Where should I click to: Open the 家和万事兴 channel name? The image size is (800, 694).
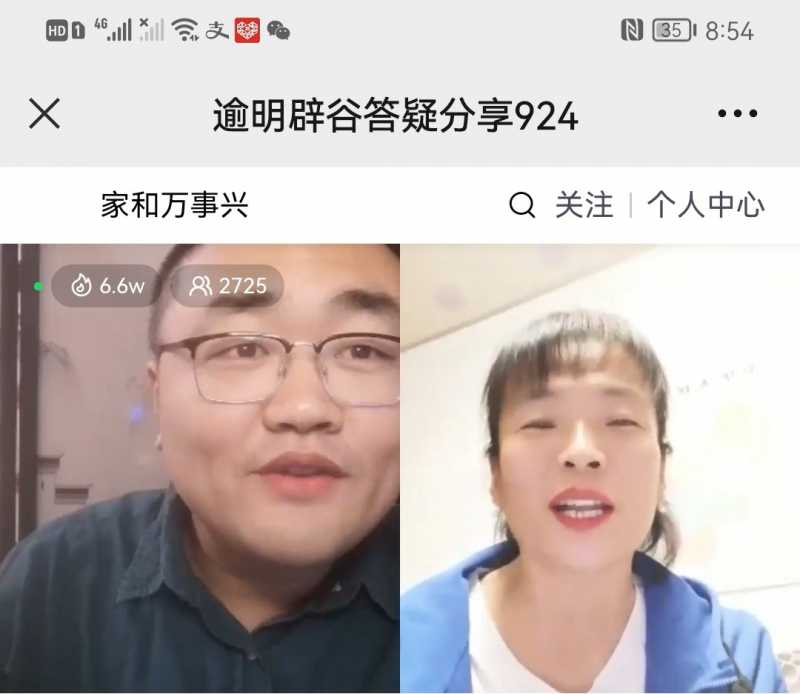point(174,205)
